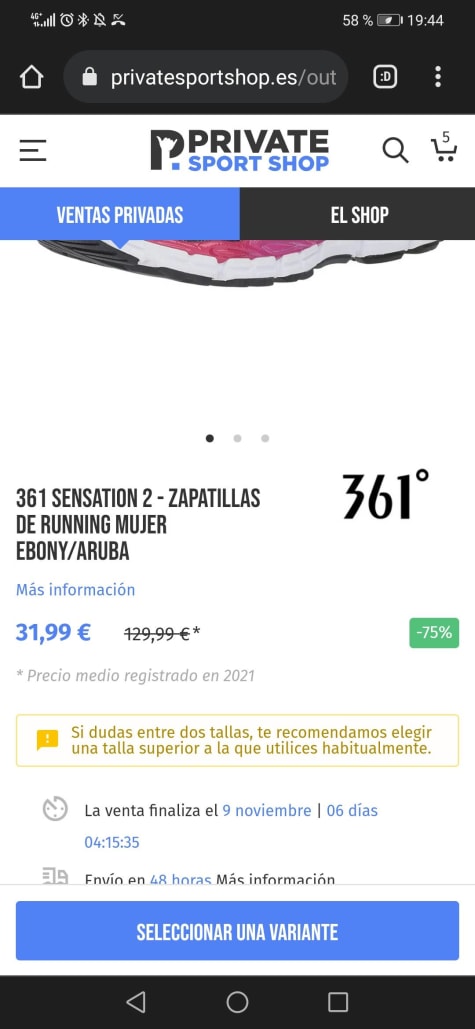Tap the Private Sport Shop logo
The image size is (475, 1029).
click(x=239, y=150)
